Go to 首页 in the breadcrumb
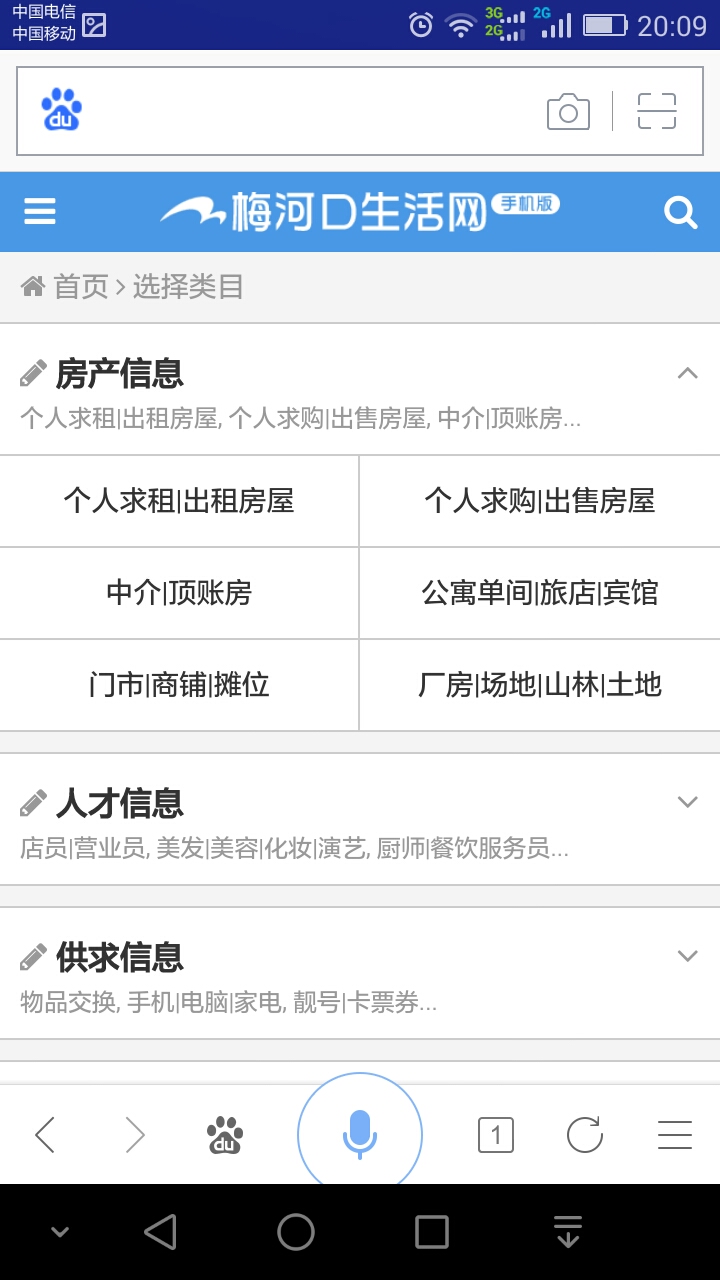The height and width of the screenshot is (1280, 720). (x=80, y=287)
